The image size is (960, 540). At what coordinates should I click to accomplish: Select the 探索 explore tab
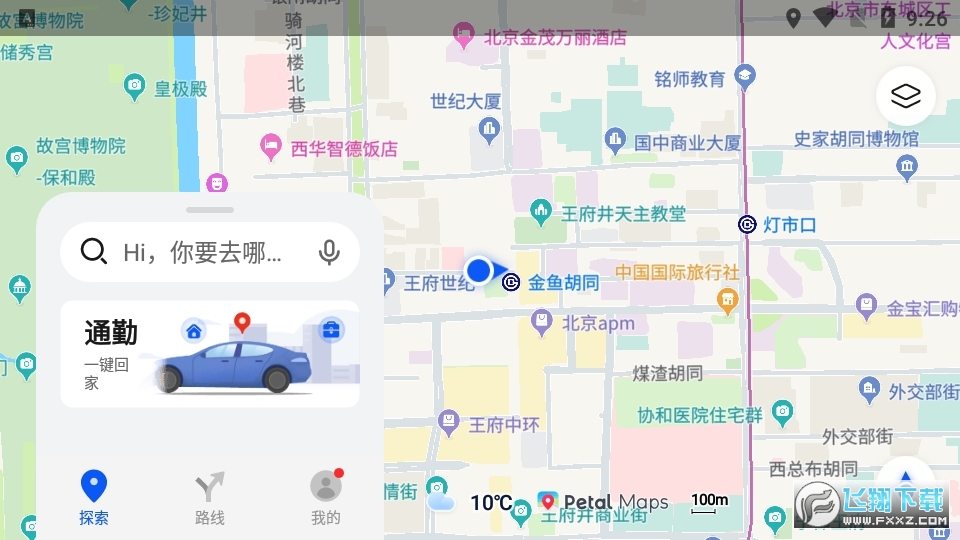tap(94, 497)
